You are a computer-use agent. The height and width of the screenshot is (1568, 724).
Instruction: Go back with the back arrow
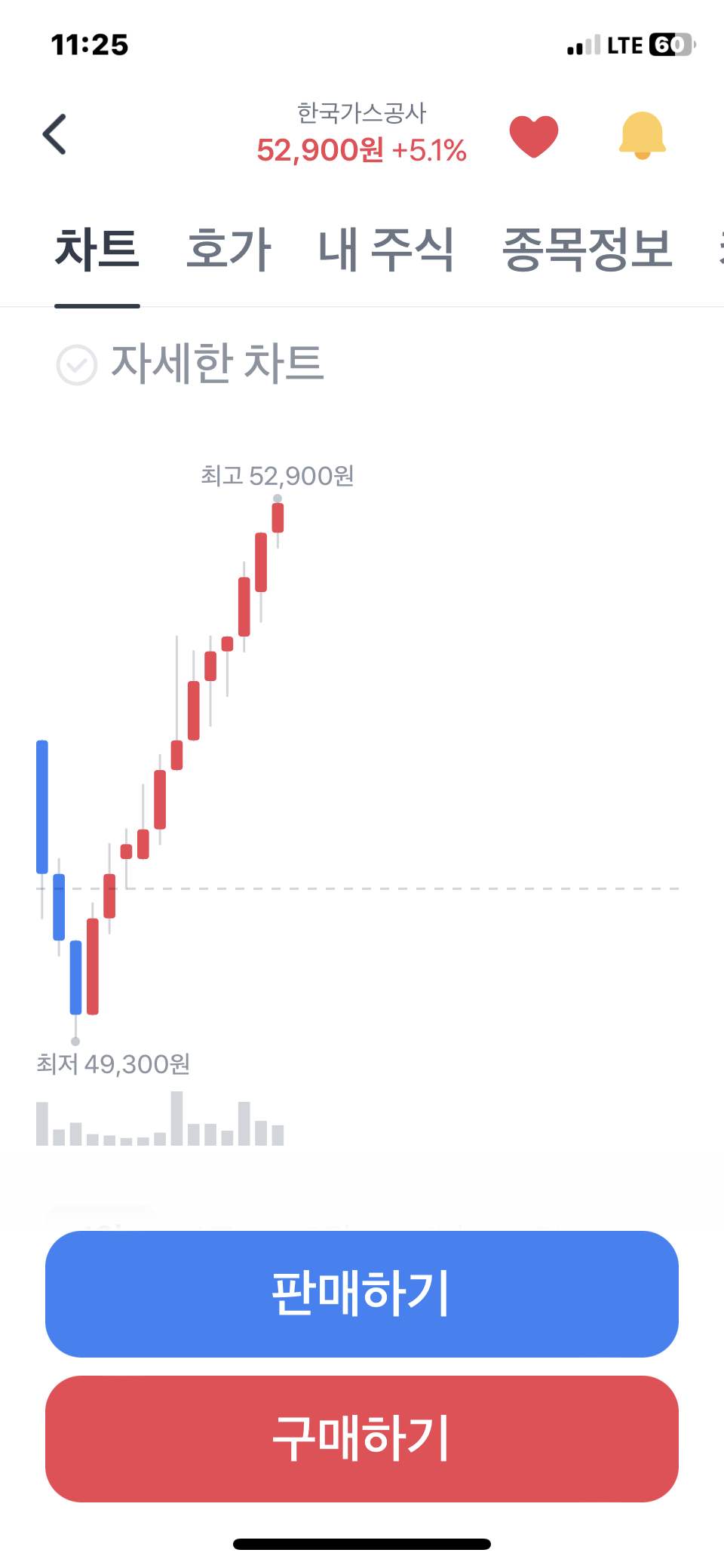tap(54, 135)
